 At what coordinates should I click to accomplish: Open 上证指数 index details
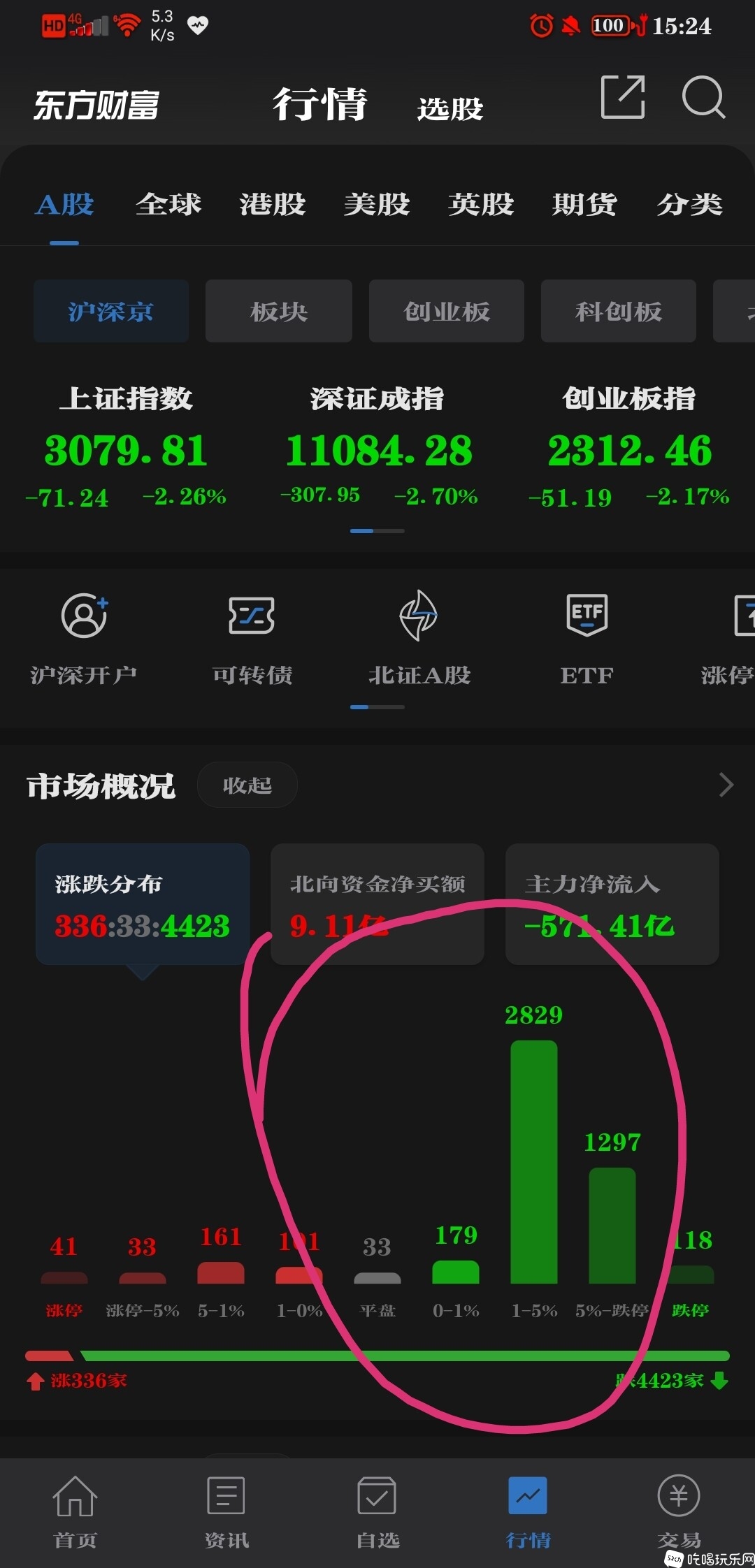pos(126,447)
